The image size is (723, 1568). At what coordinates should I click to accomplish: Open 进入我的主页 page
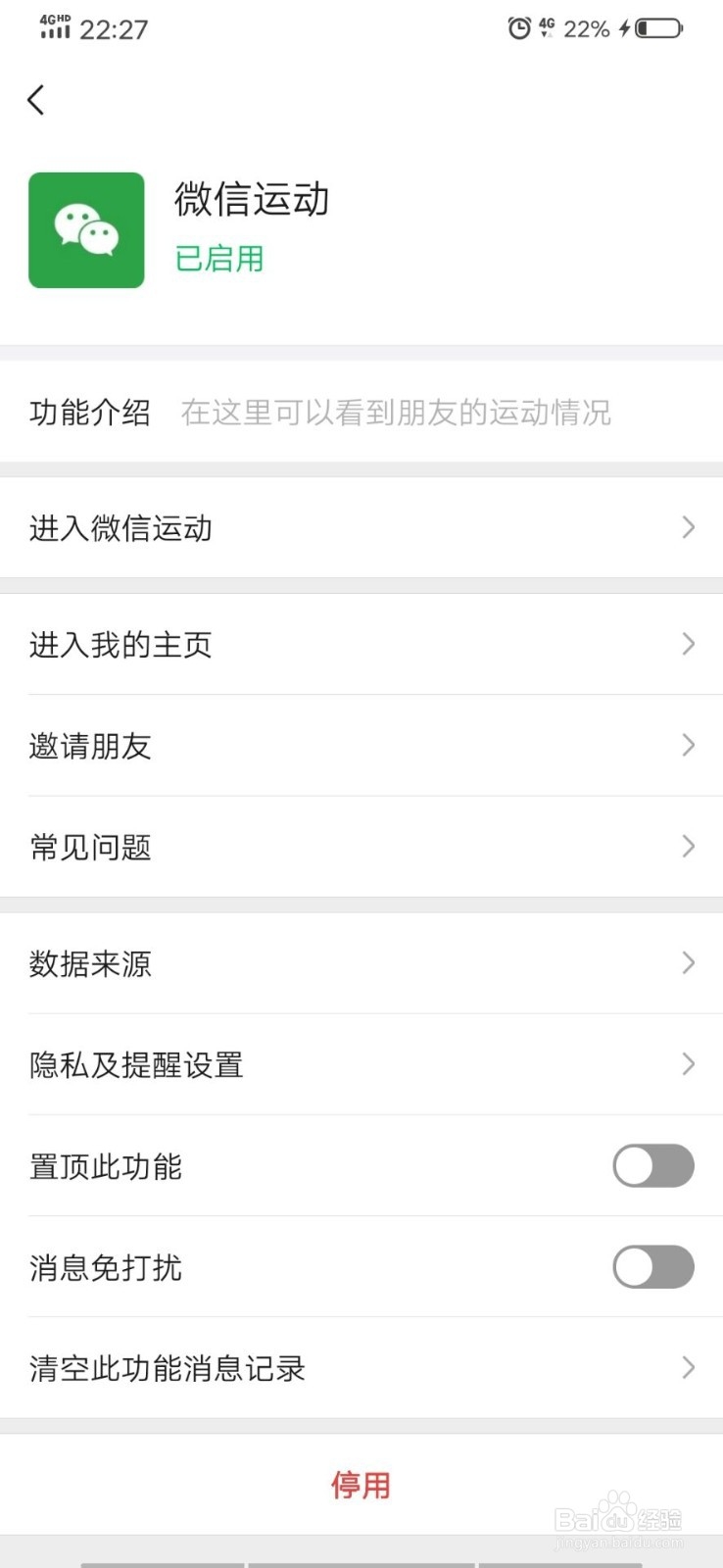point(120,644)
